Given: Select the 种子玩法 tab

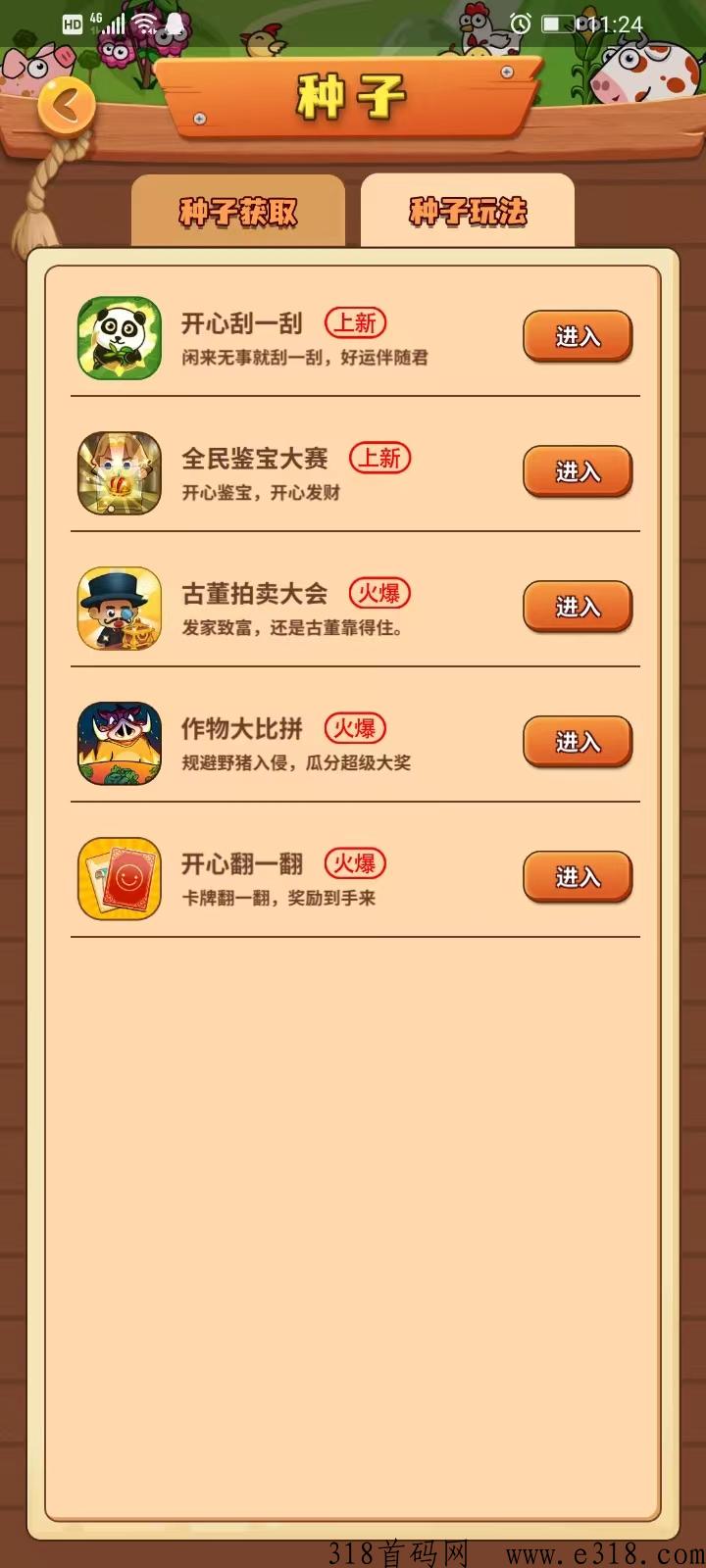Looking at the screenshot, I should [x=468, y=211].
